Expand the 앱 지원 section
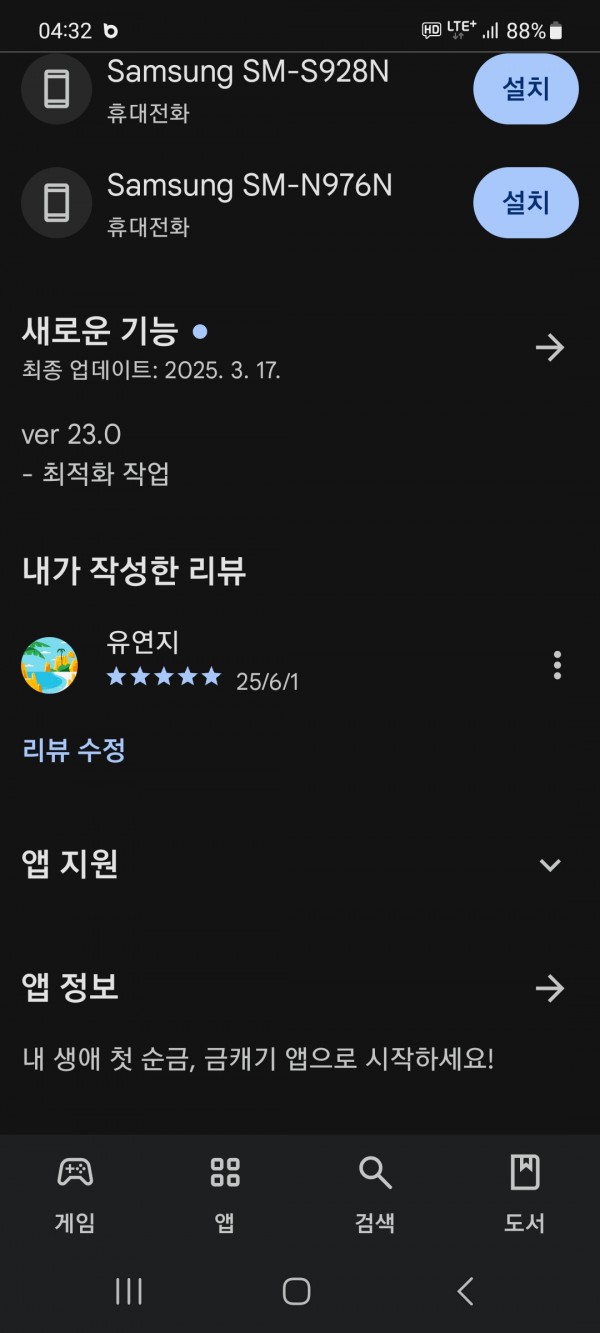This screenshot has width=600, height=1333. pyautogui.click(x=550, y=865)
